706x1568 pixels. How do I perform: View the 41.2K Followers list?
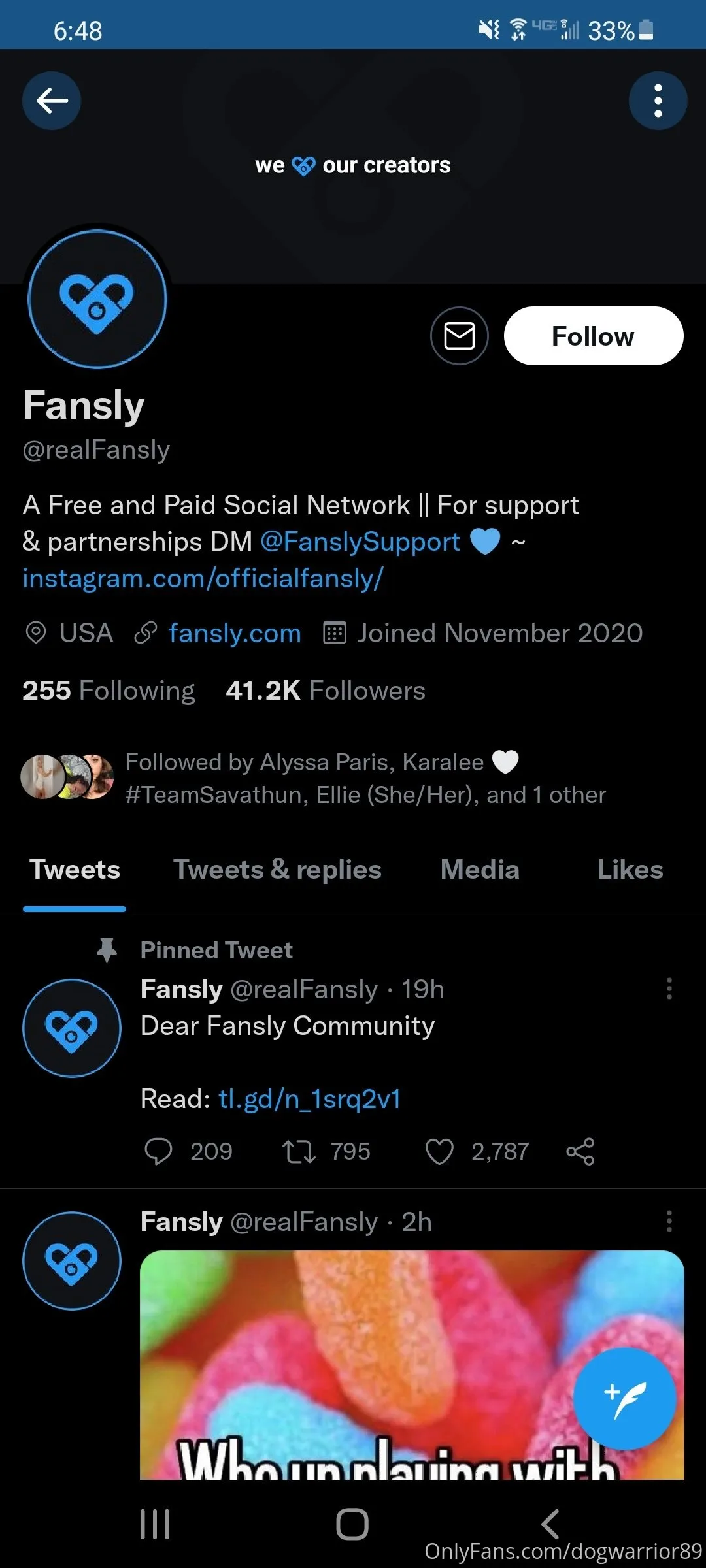pos(326,691)
